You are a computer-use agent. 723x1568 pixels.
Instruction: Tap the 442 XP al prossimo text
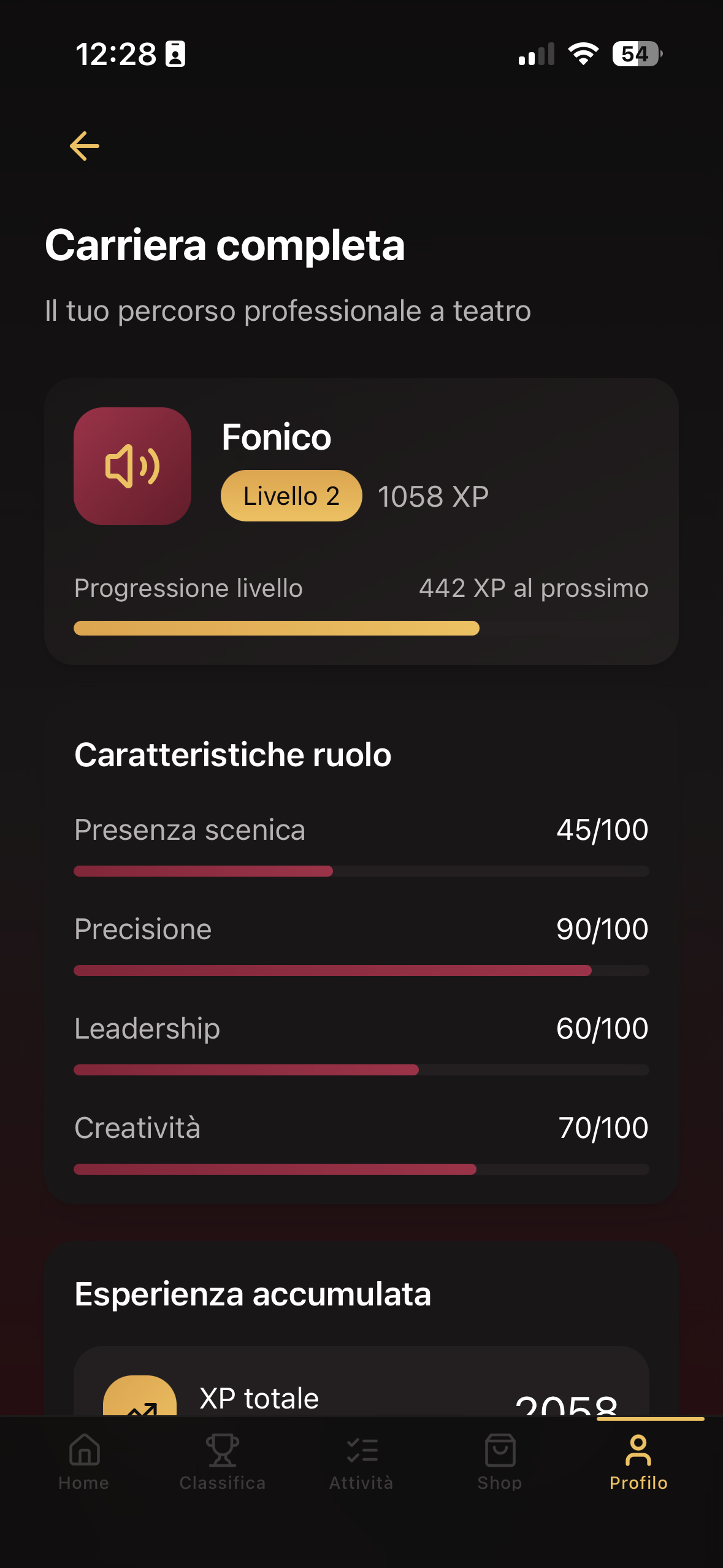tap(533, 588)
